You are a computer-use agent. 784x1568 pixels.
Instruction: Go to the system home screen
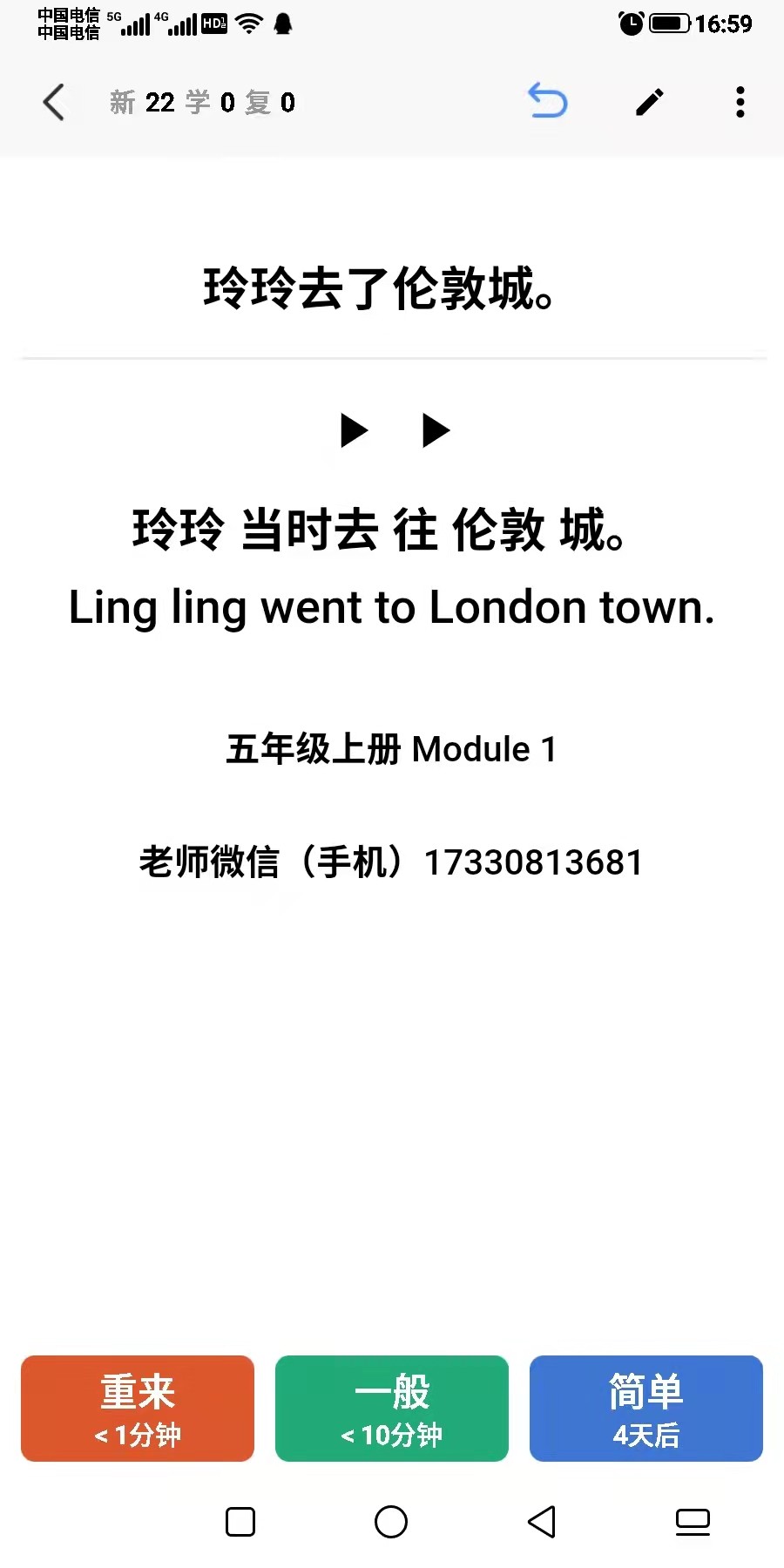pyautogui.click(x=391, y=1522)
